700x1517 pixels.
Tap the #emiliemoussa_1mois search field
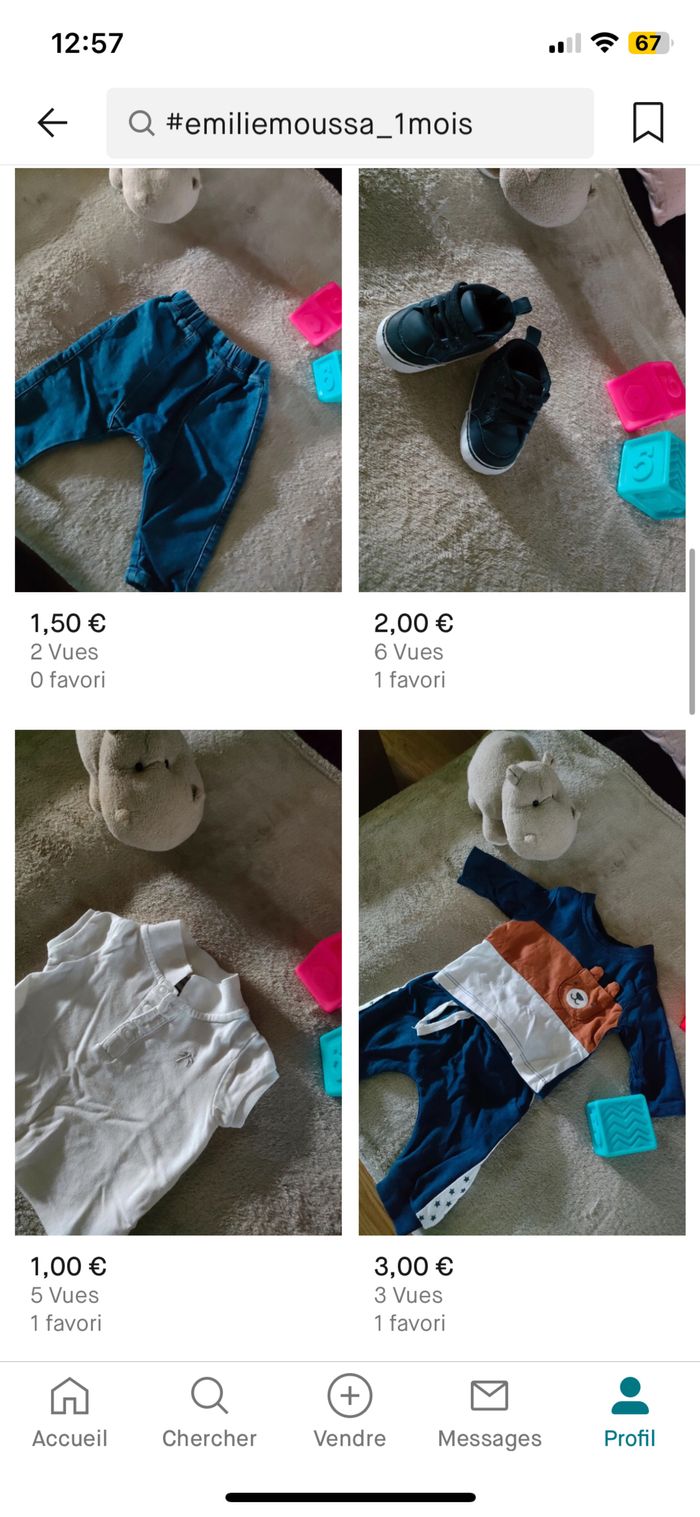(350, 123)
